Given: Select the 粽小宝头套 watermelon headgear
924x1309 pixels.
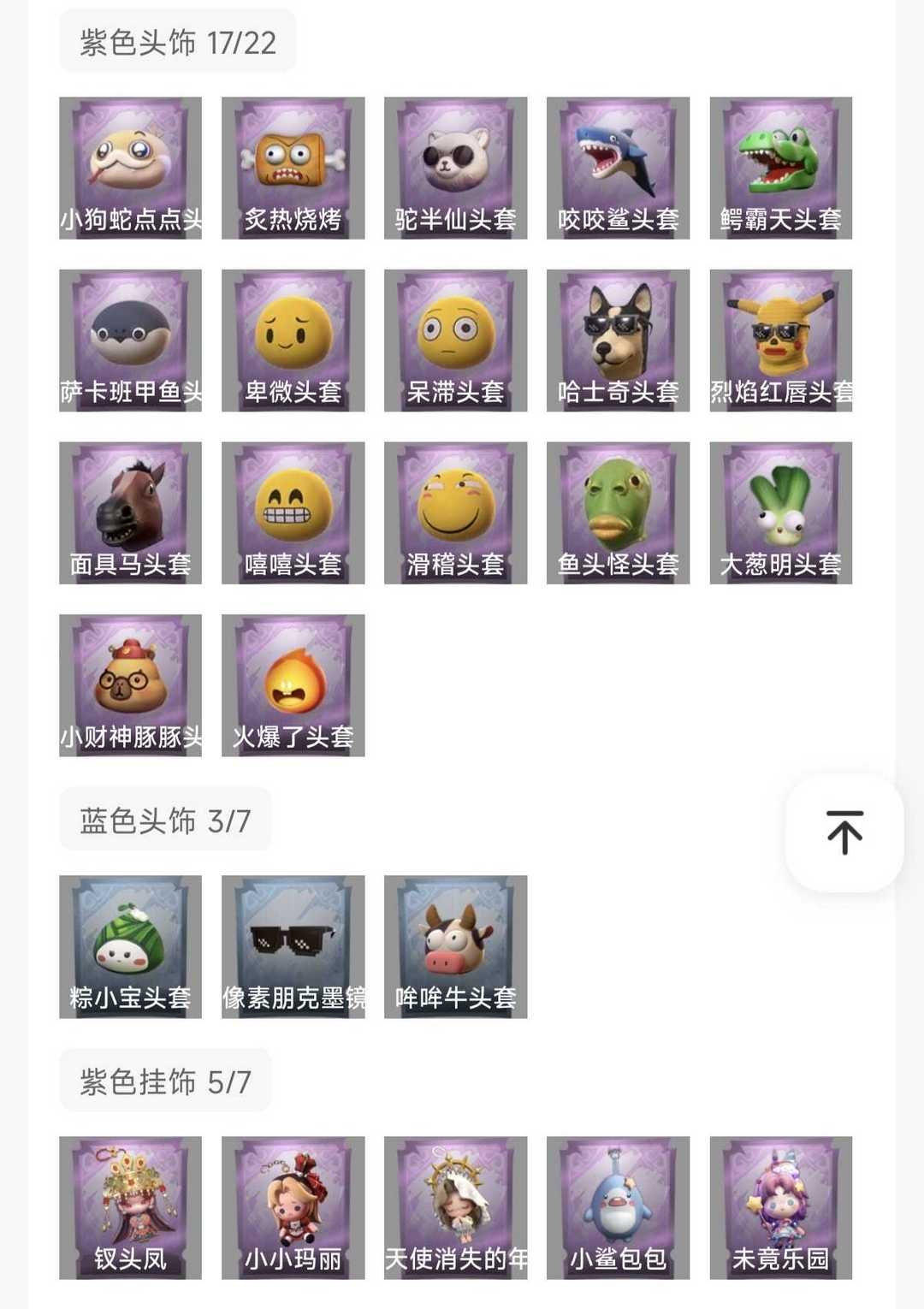Looking at the screenshot, I should [129, 945].
